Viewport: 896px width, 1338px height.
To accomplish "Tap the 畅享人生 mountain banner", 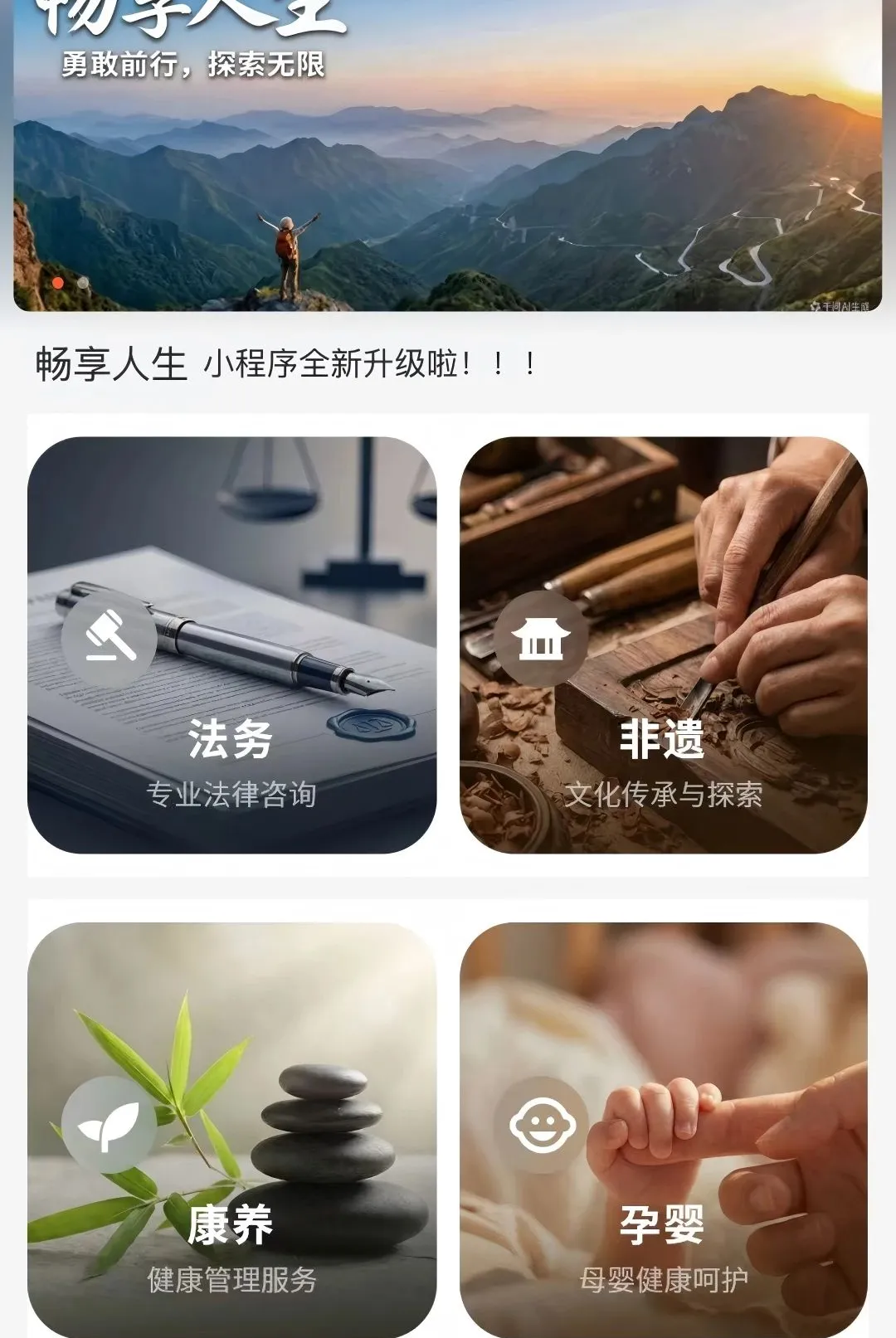I will [x=448, y=155].
